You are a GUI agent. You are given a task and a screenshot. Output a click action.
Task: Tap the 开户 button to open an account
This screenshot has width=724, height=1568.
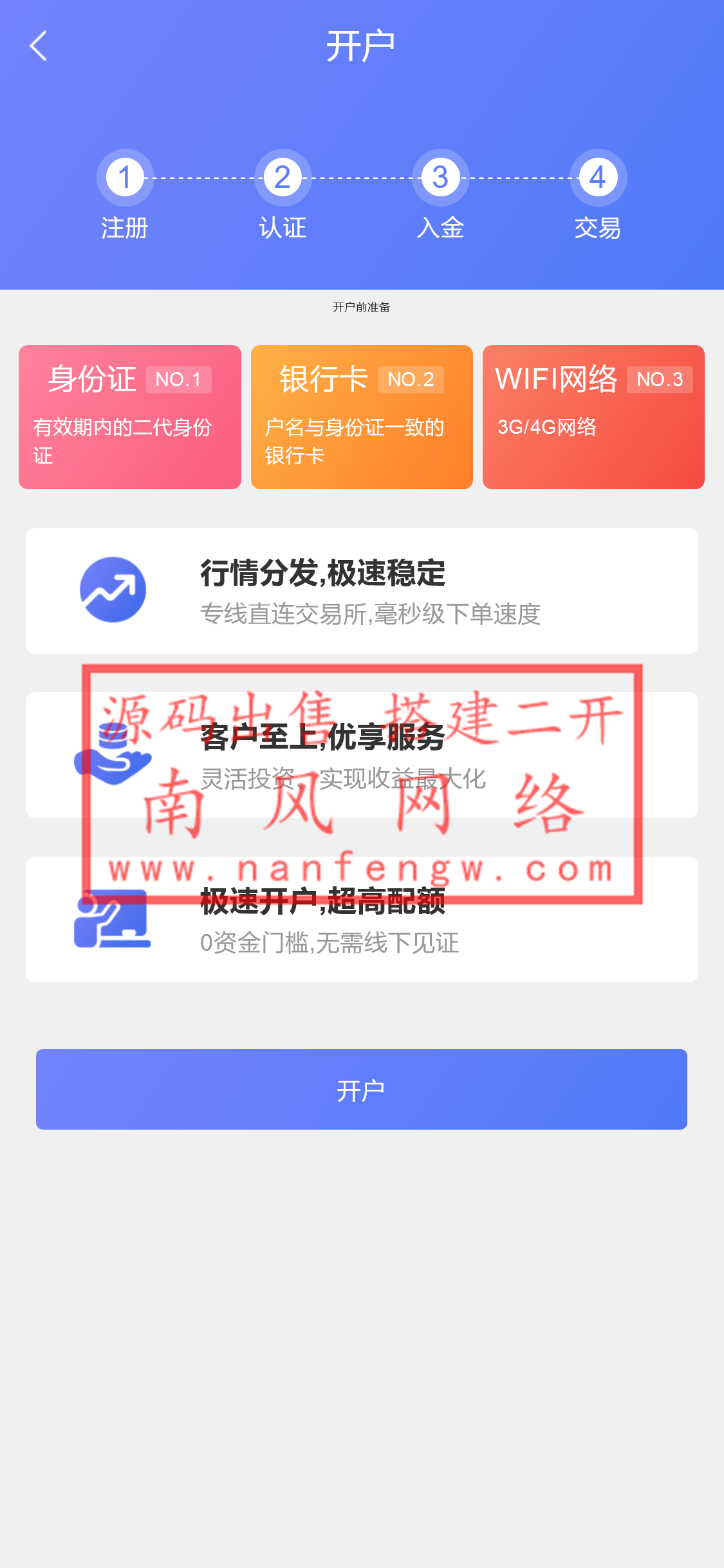coord(361,1089)
